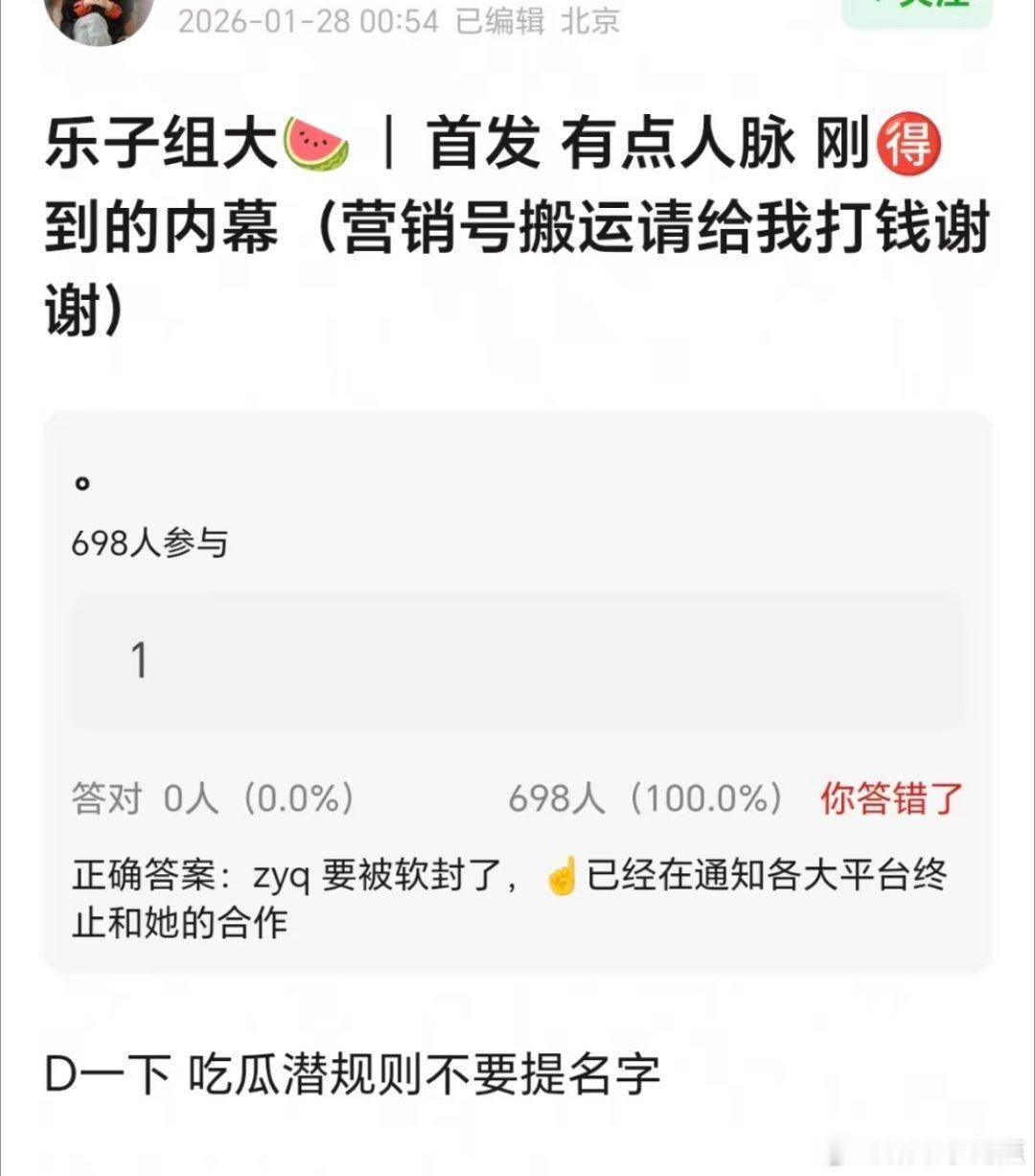Click the watermelon emoji in the post title

(316, 144)
